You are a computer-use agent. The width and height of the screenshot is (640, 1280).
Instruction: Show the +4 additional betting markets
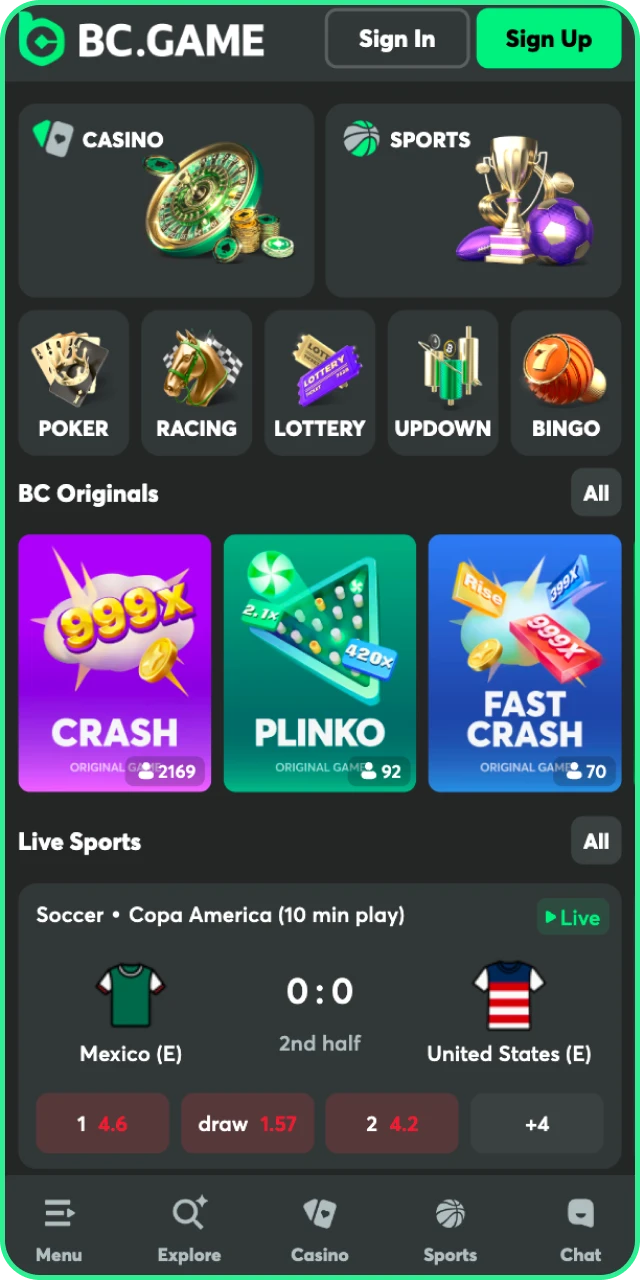point(537,1124)
